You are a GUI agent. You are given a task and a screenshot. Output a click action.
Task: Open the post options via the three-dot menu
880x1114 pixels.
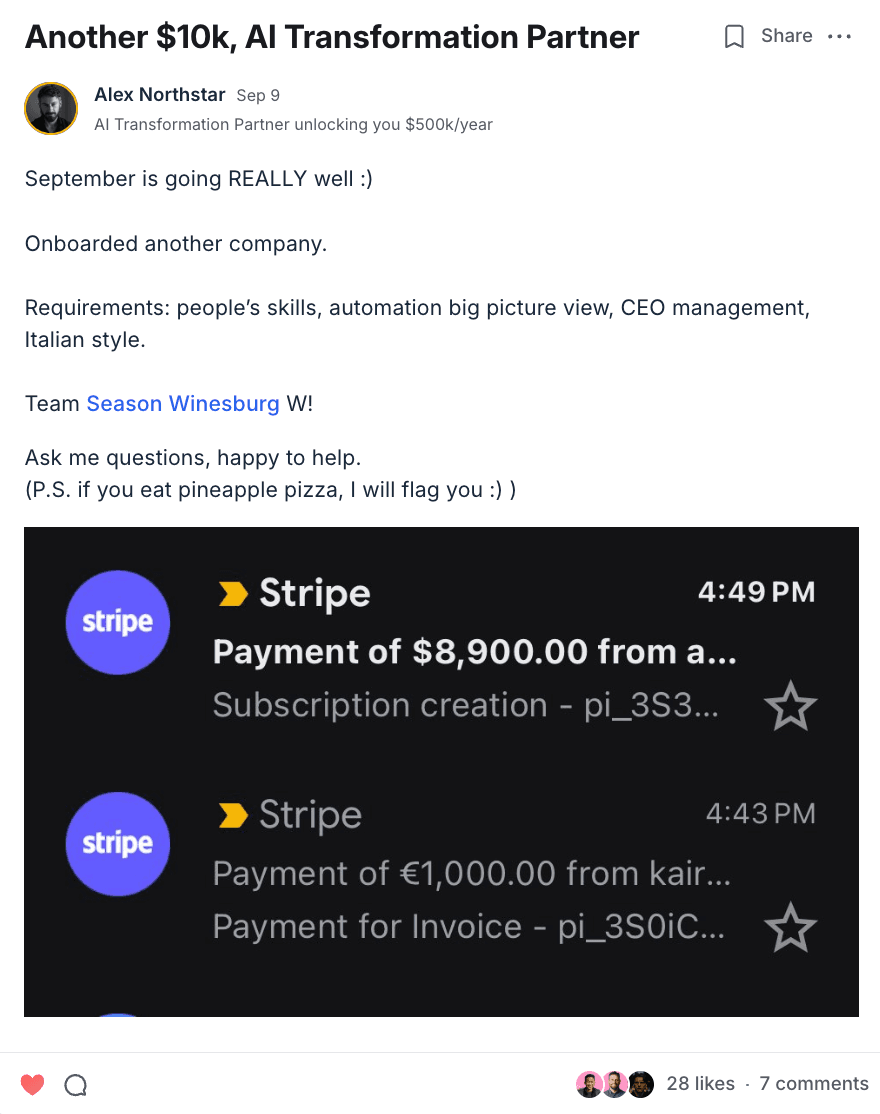[x=840, y=36]
